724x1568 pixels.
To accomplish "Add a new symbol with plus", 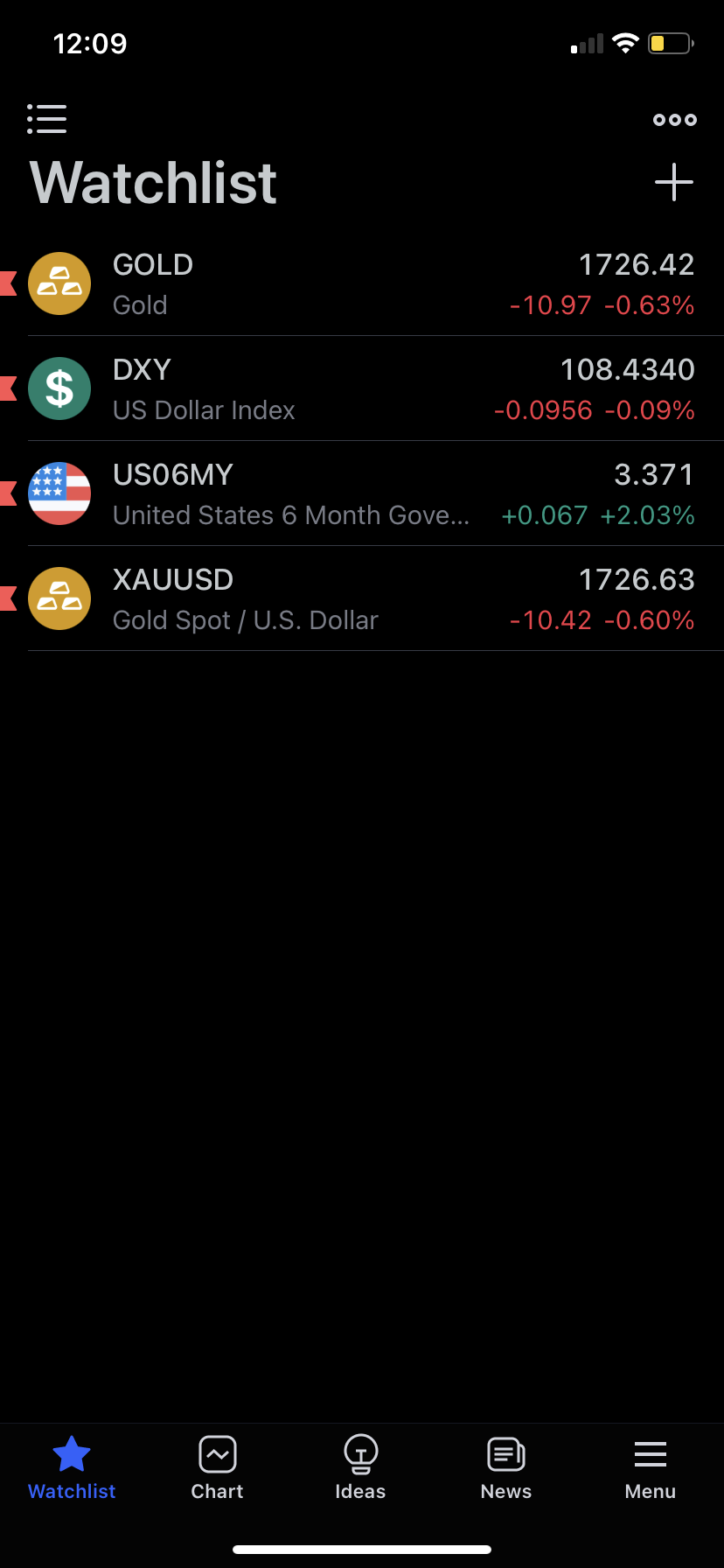I will 674,182.
